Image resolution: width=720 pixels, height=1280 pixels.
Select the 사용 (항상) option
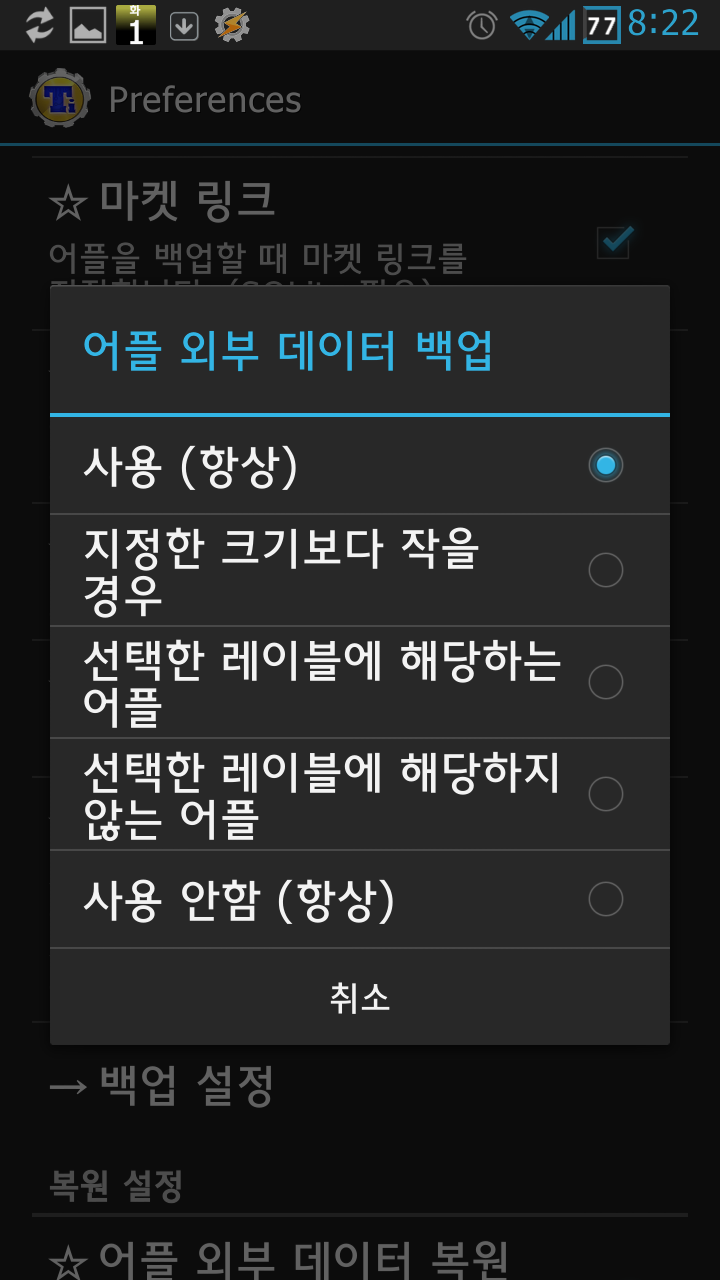[358, 466]
